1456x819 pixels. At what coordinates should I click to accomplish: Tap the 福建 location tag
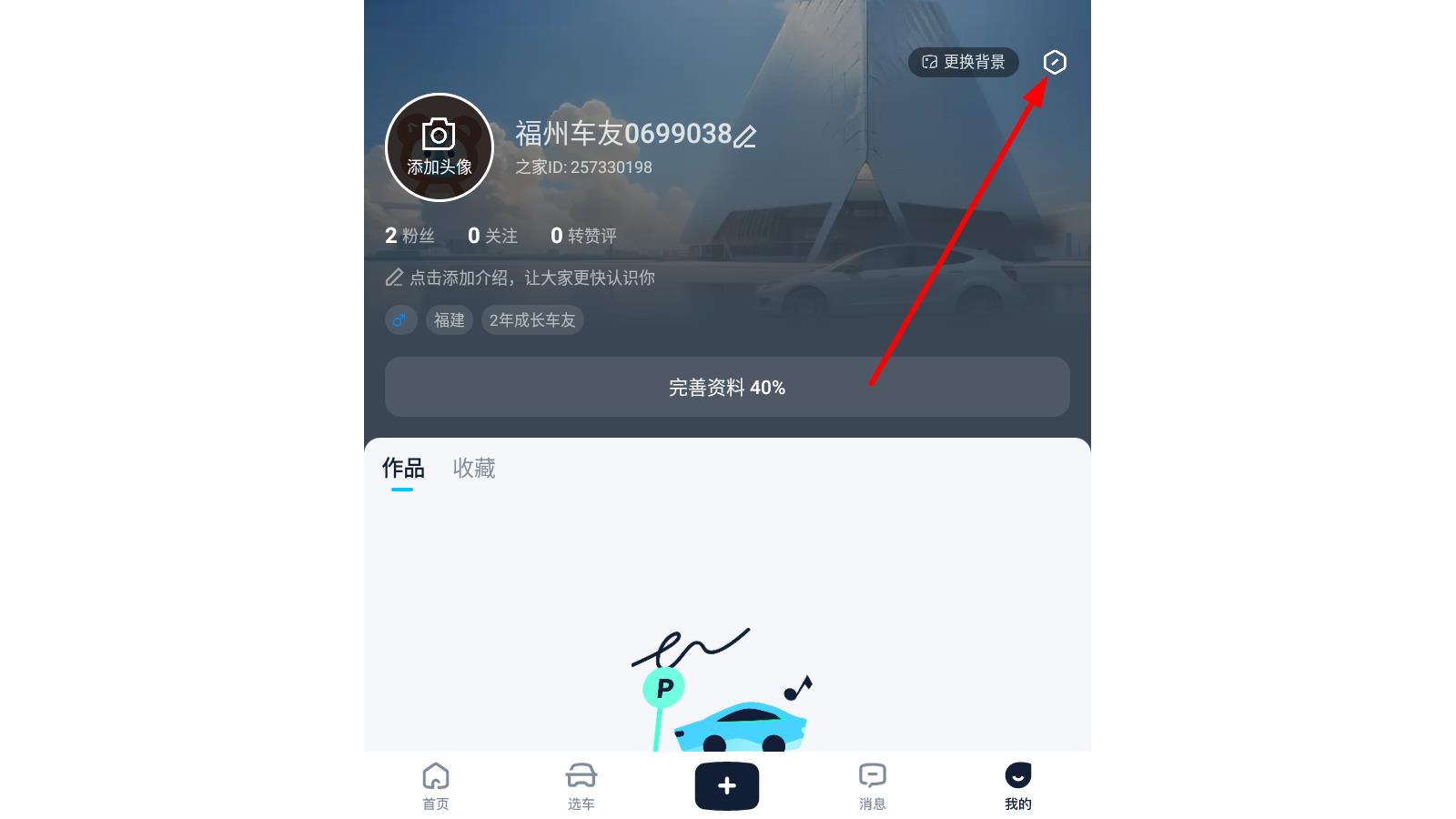450,320
